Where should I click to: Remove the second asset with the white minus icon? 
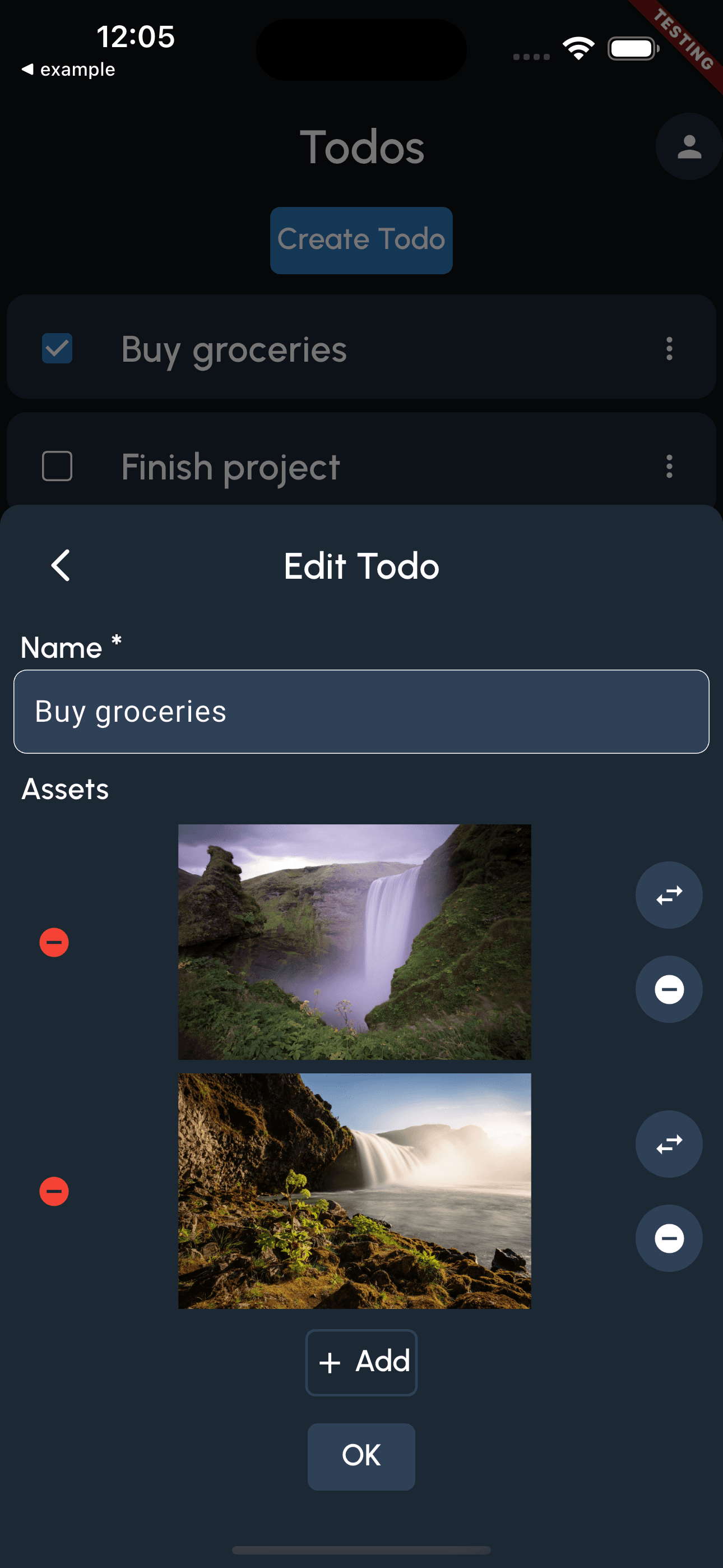coord(668,1238)
